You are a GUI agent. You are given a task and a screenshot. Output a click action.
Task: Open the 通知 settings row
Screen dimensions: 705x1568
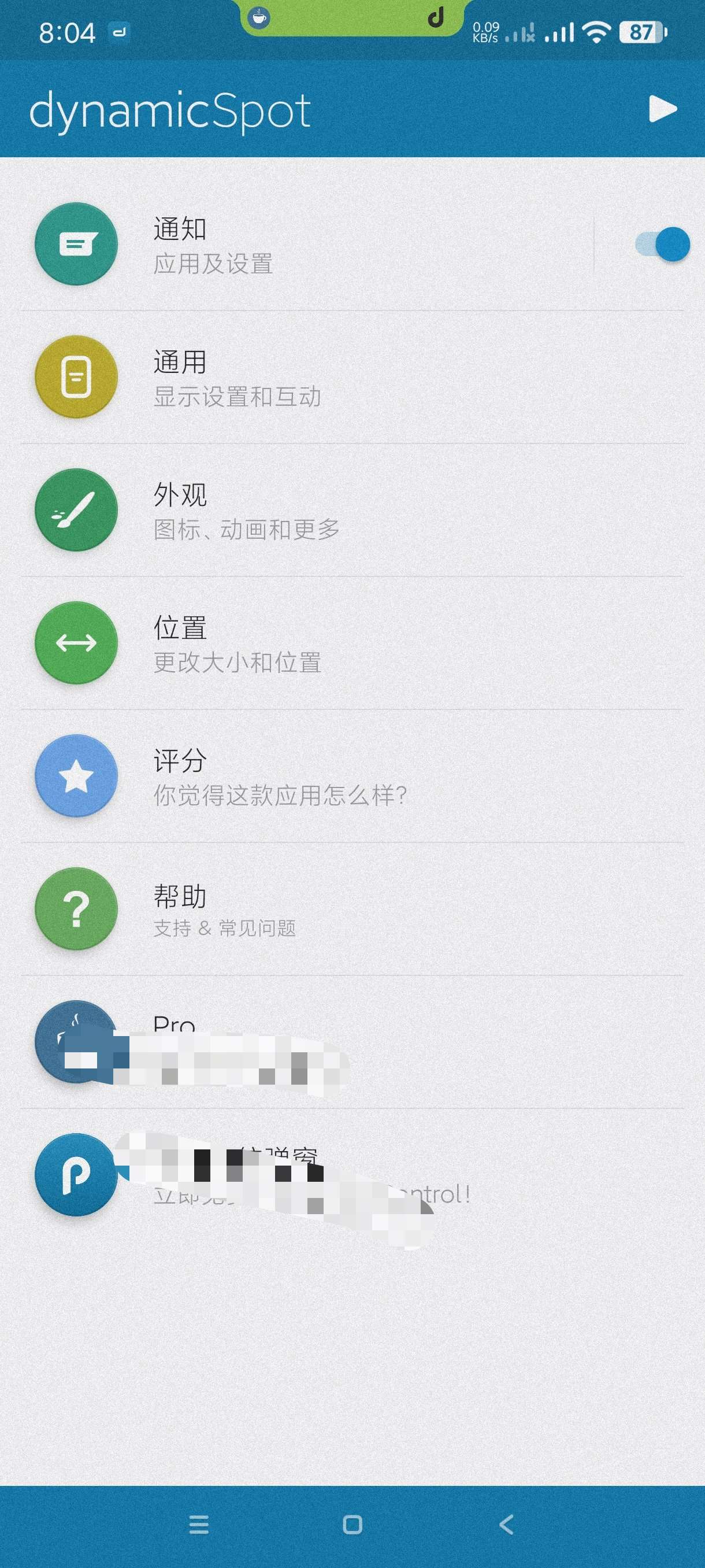[x=304, y=245]
